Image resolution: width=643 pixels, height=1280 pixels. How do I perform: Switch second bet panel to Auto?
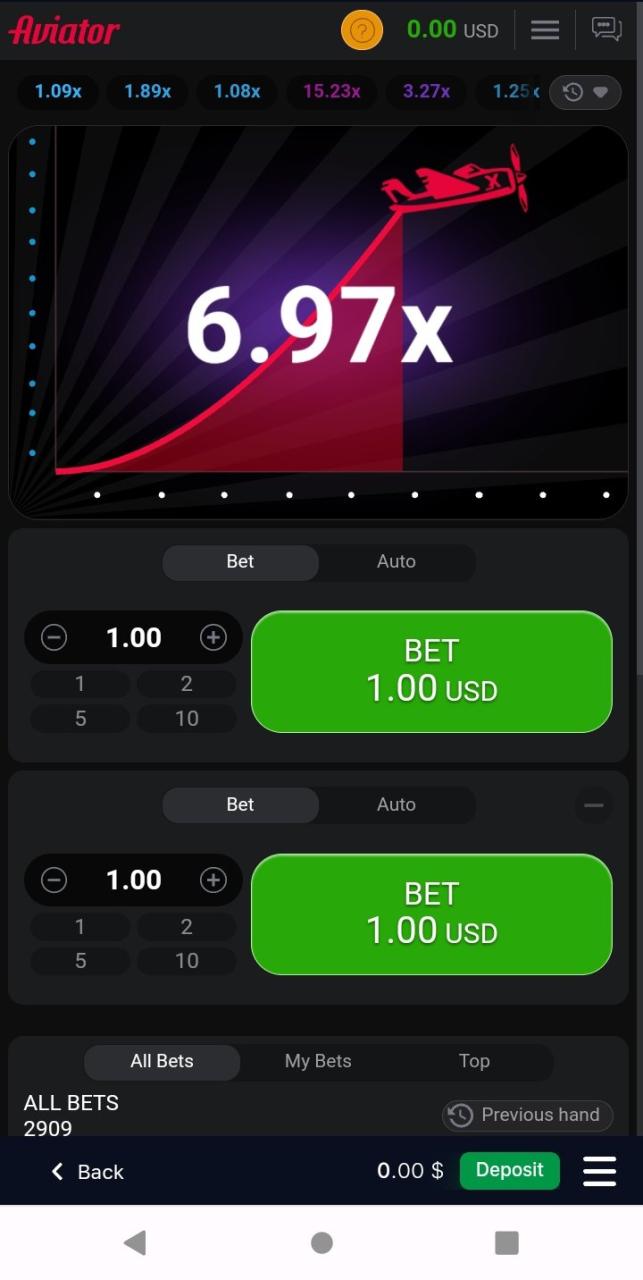coord(396,804)
